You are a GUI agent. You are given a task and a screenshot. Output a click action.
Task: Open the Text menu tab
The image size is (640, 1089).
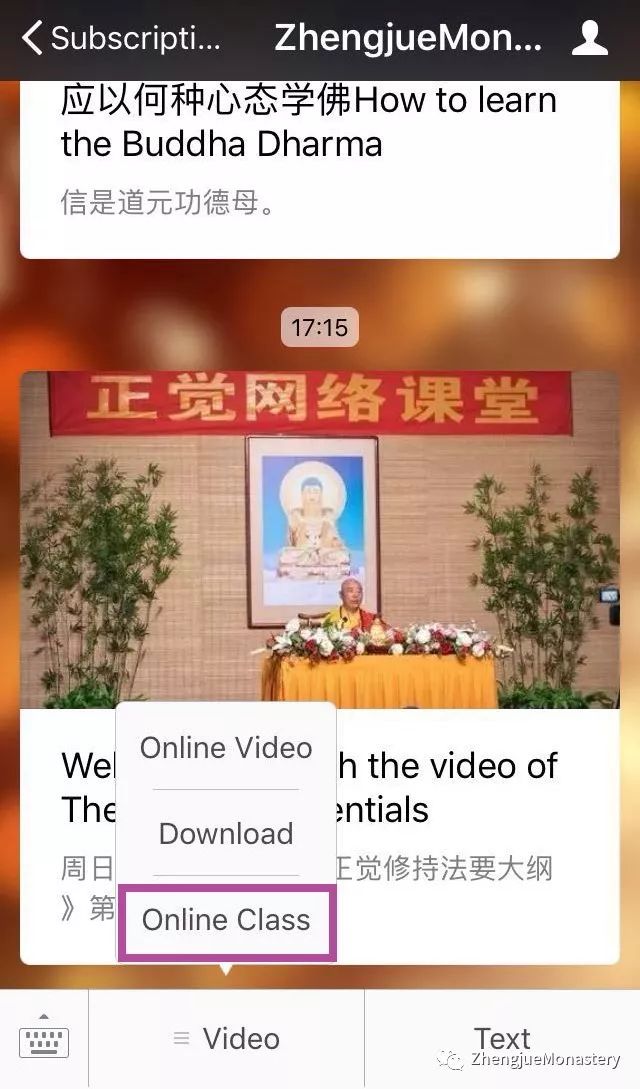pos(502,1037)
